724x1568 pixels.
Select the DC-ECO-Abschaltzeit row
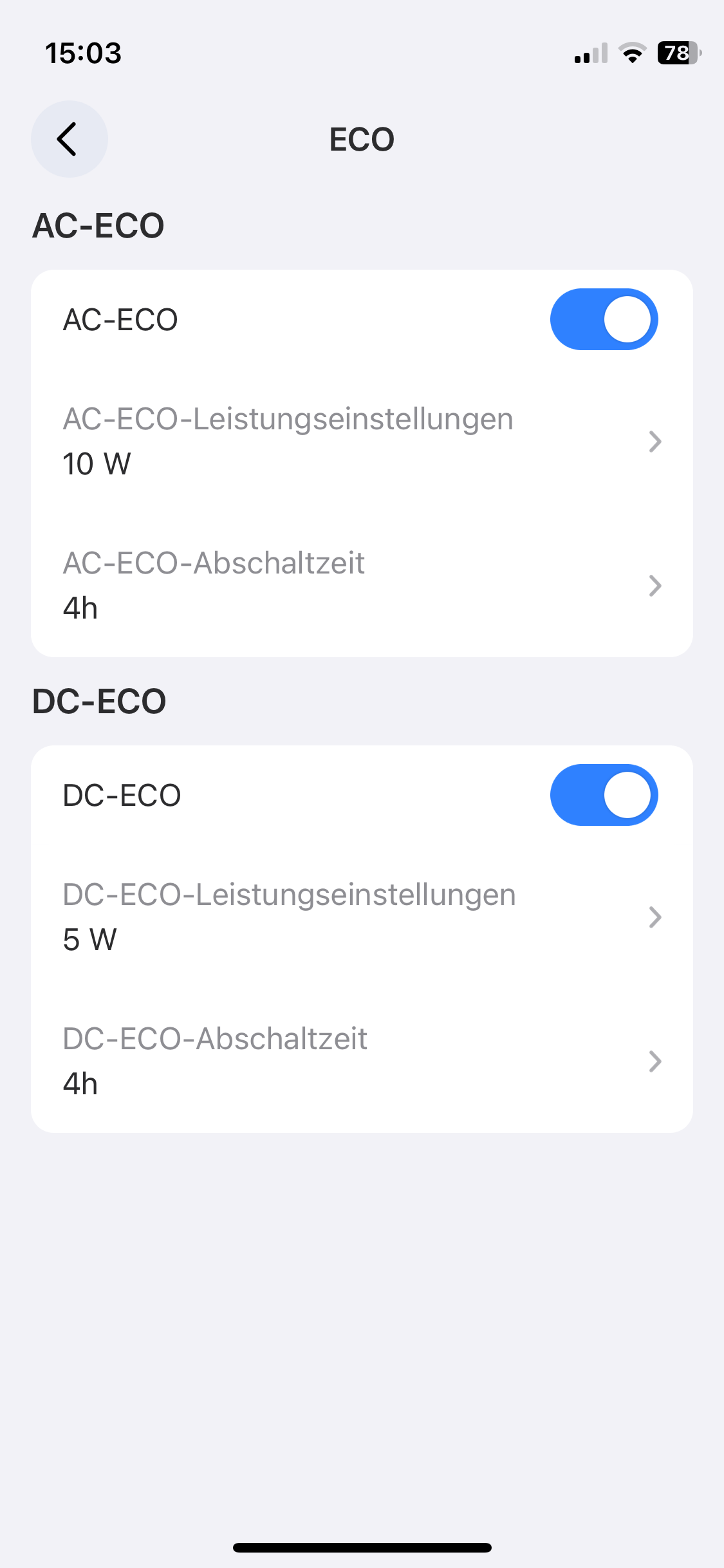coord(362,1061)
